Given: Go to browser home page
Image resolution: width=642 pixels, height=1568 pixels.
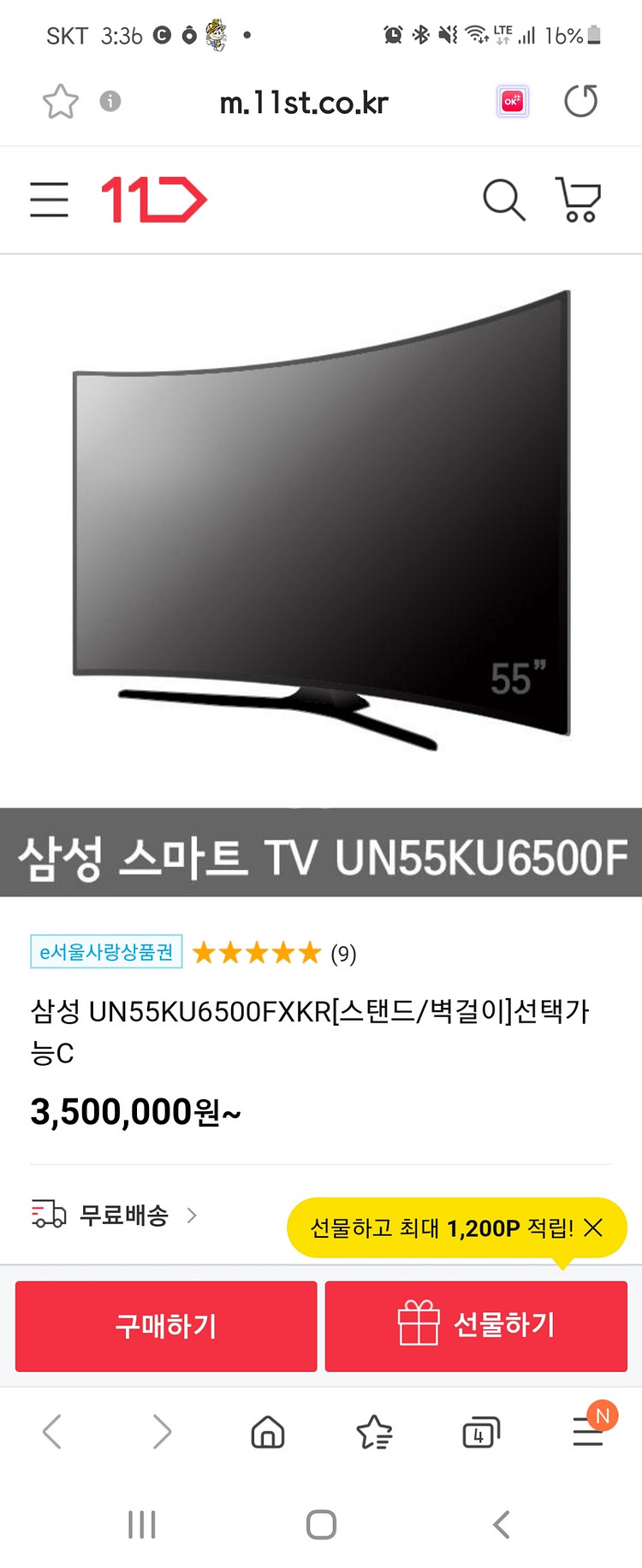Looking at the screenshot, I should click(x=268, y=1431).
